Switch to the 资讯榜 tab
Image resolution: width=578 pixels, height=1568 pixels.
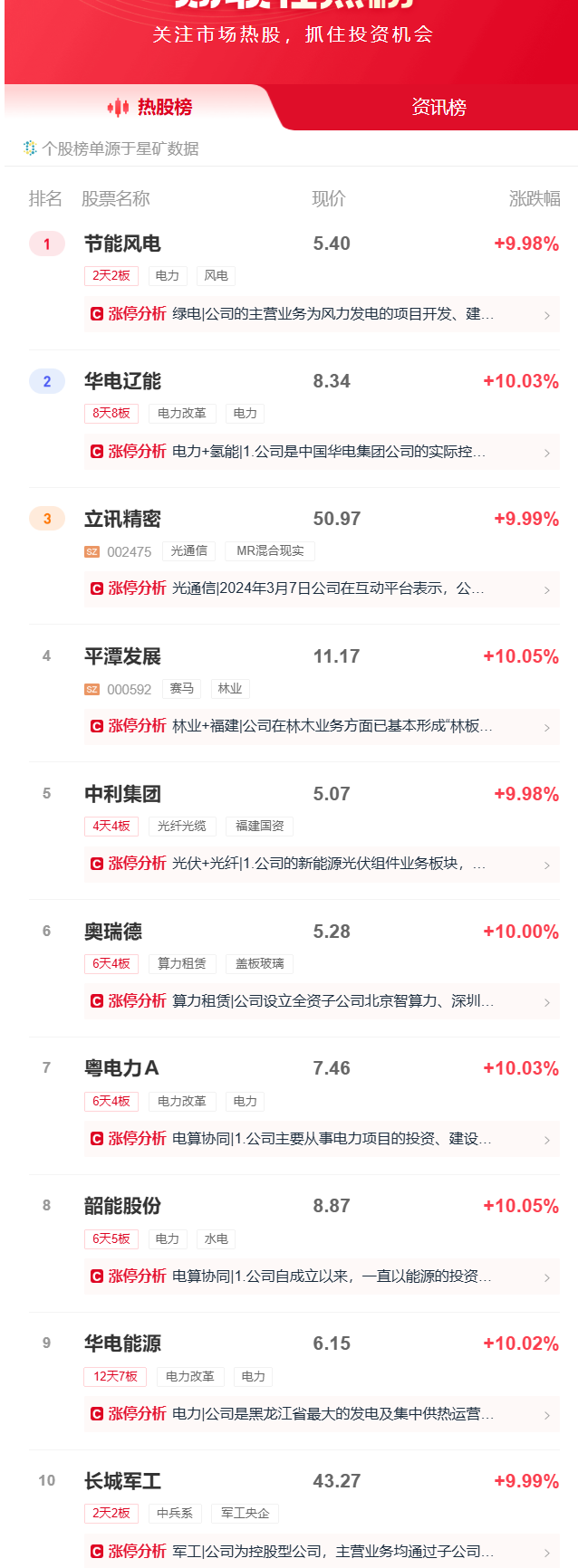438,108
